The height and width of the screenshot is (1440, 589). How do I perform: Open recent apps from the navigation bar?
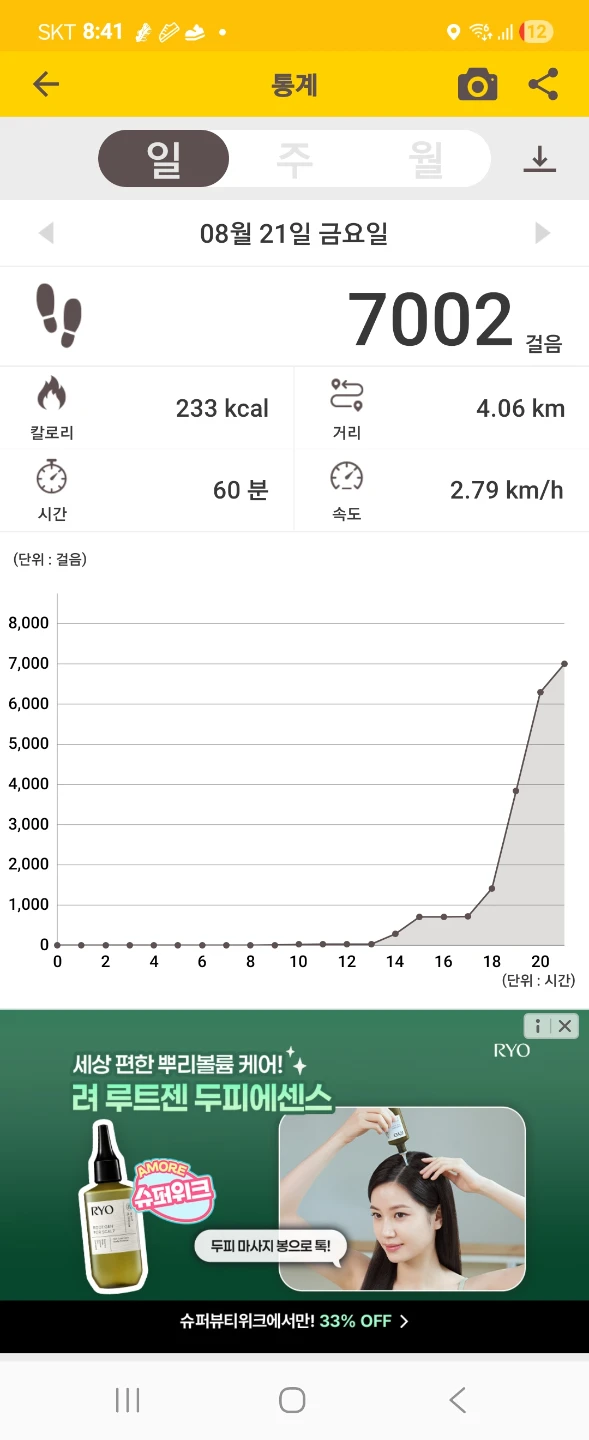pyautogui.click(x=127, y=1400)
